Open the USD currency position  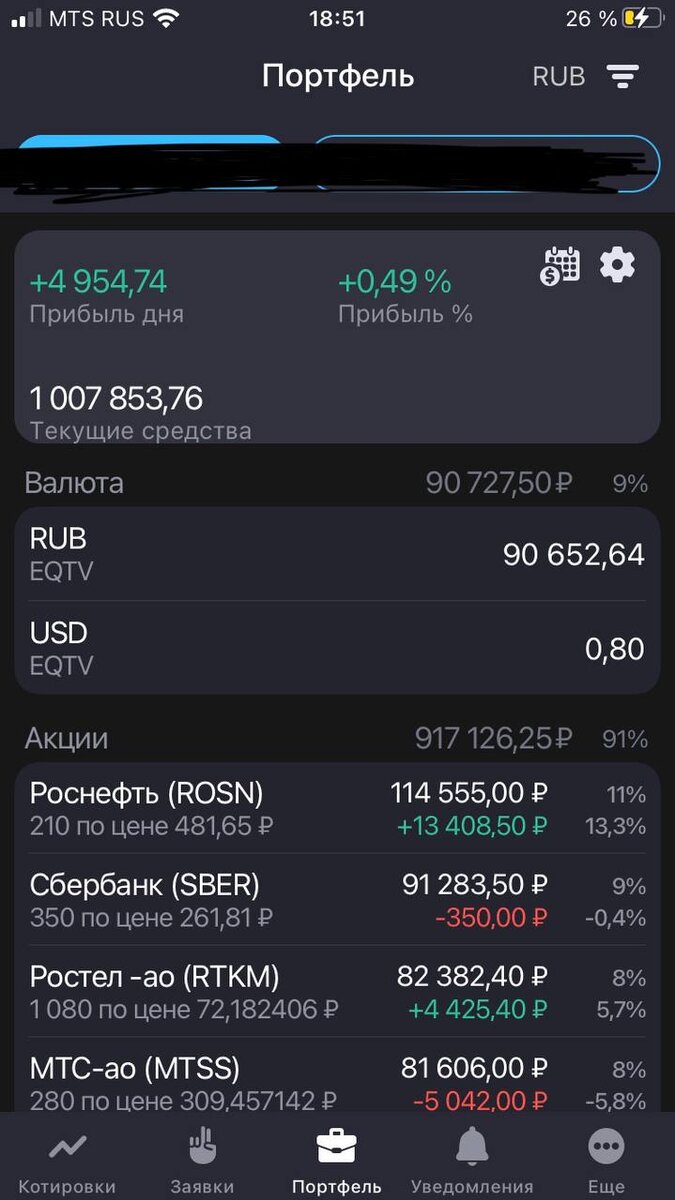337,647
